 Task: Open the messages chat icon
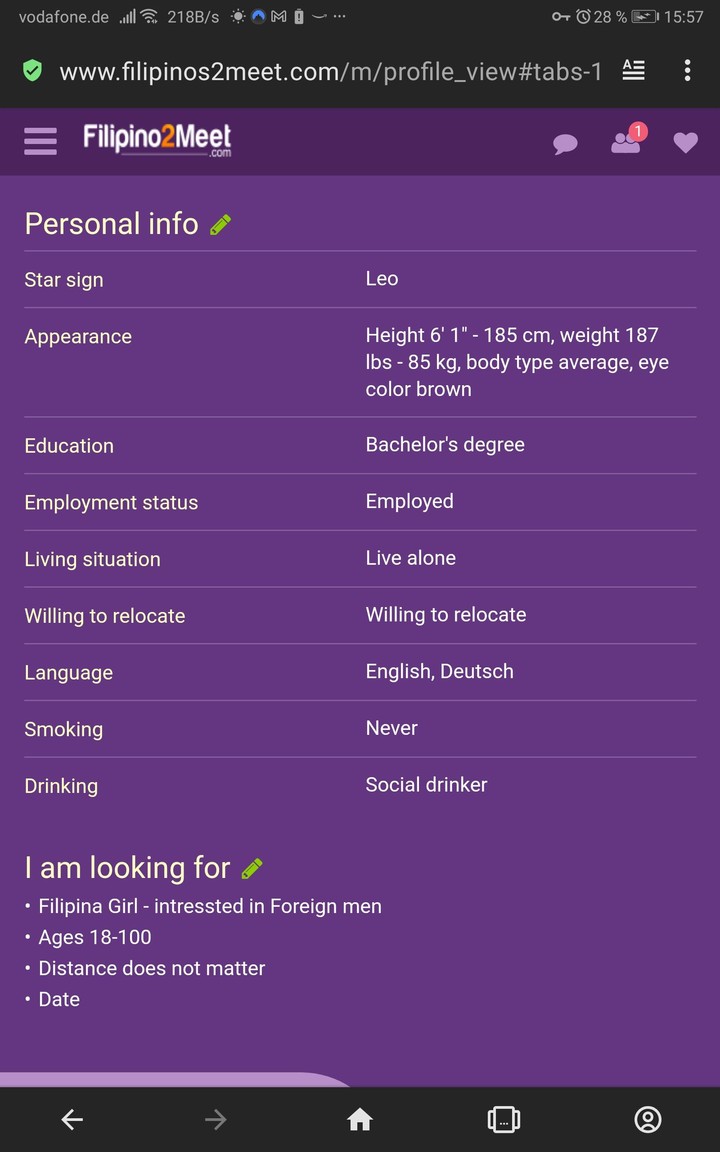[565, 144]
